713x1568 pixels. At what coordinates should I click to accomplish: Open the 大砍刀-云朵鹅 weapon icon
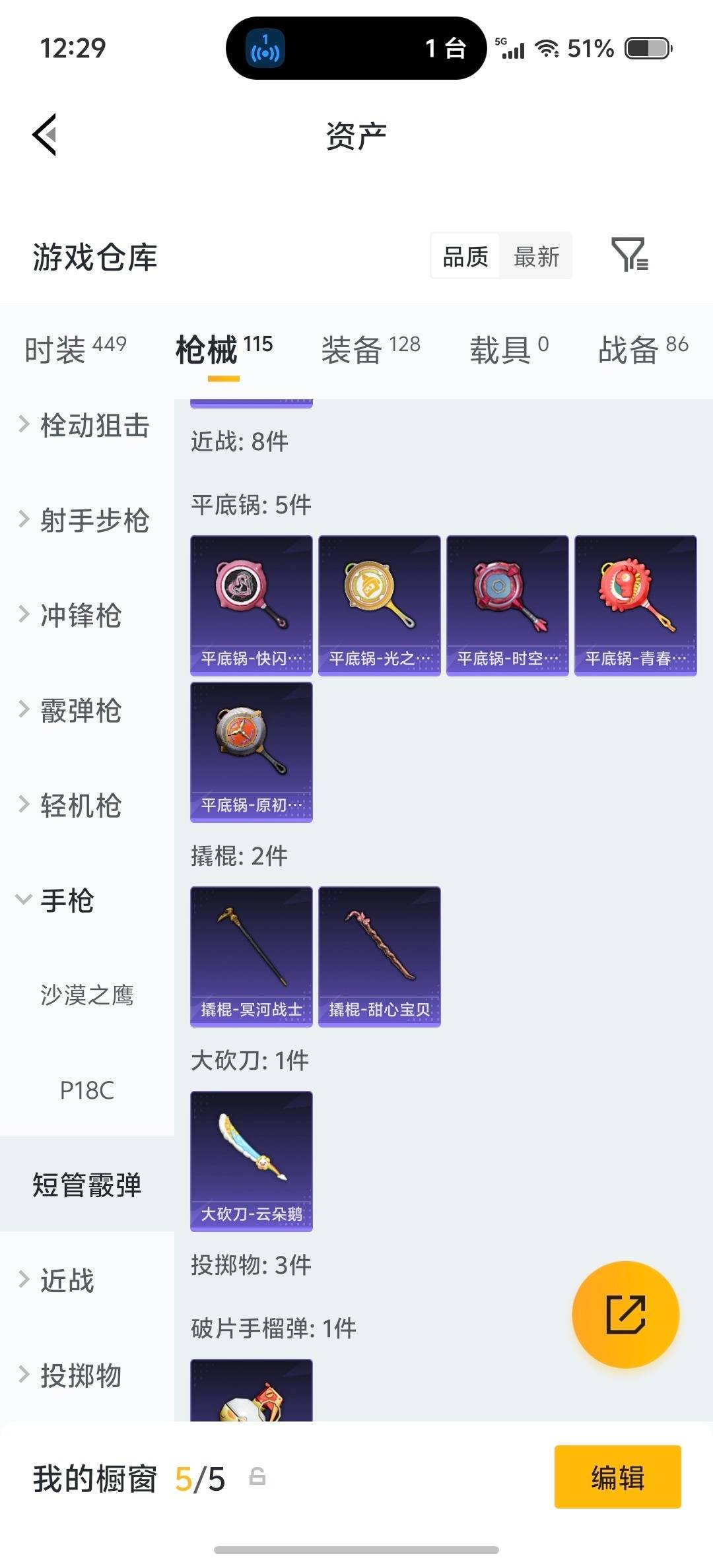click(251, 1161)
